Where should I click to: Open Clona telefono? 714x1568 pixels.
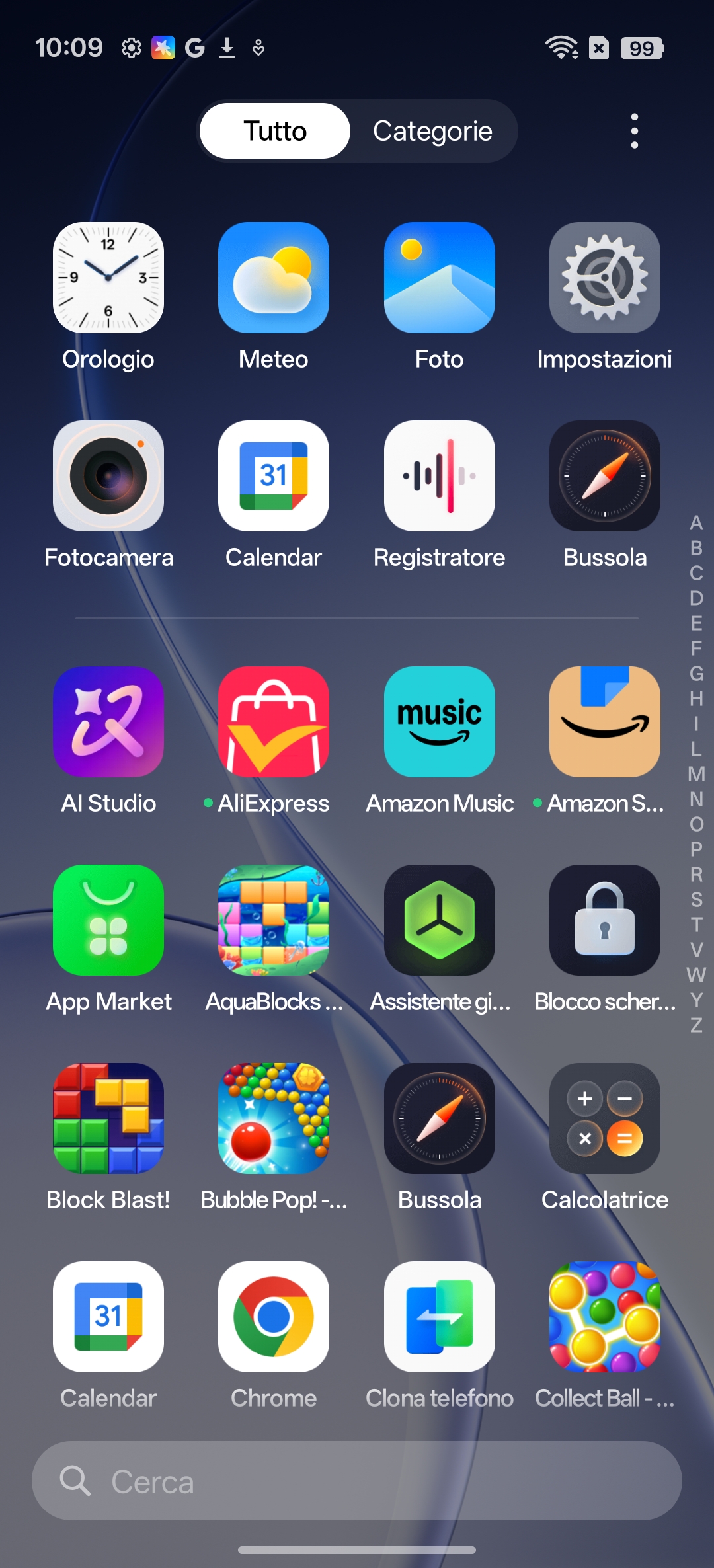click(440, 1317)
